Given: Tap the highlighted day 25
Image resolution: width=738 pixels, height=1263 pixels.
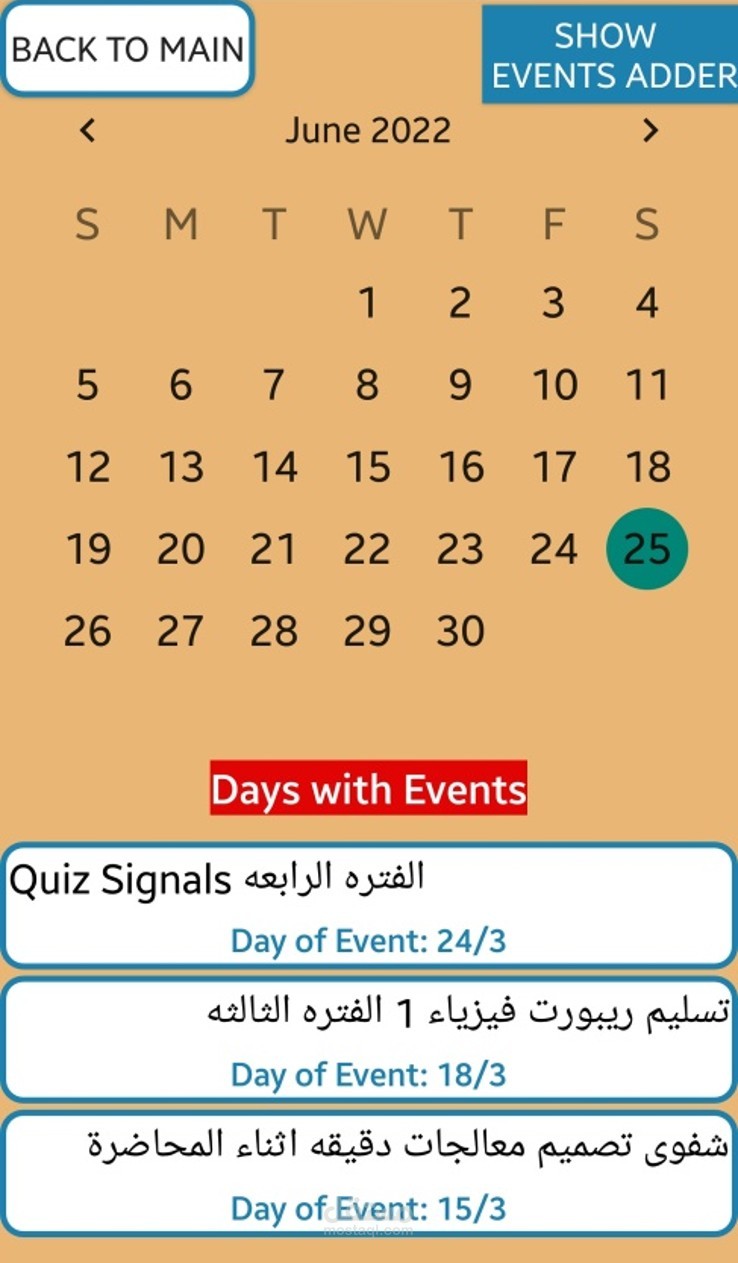Looking at the screenshot, I should (646, 549).
